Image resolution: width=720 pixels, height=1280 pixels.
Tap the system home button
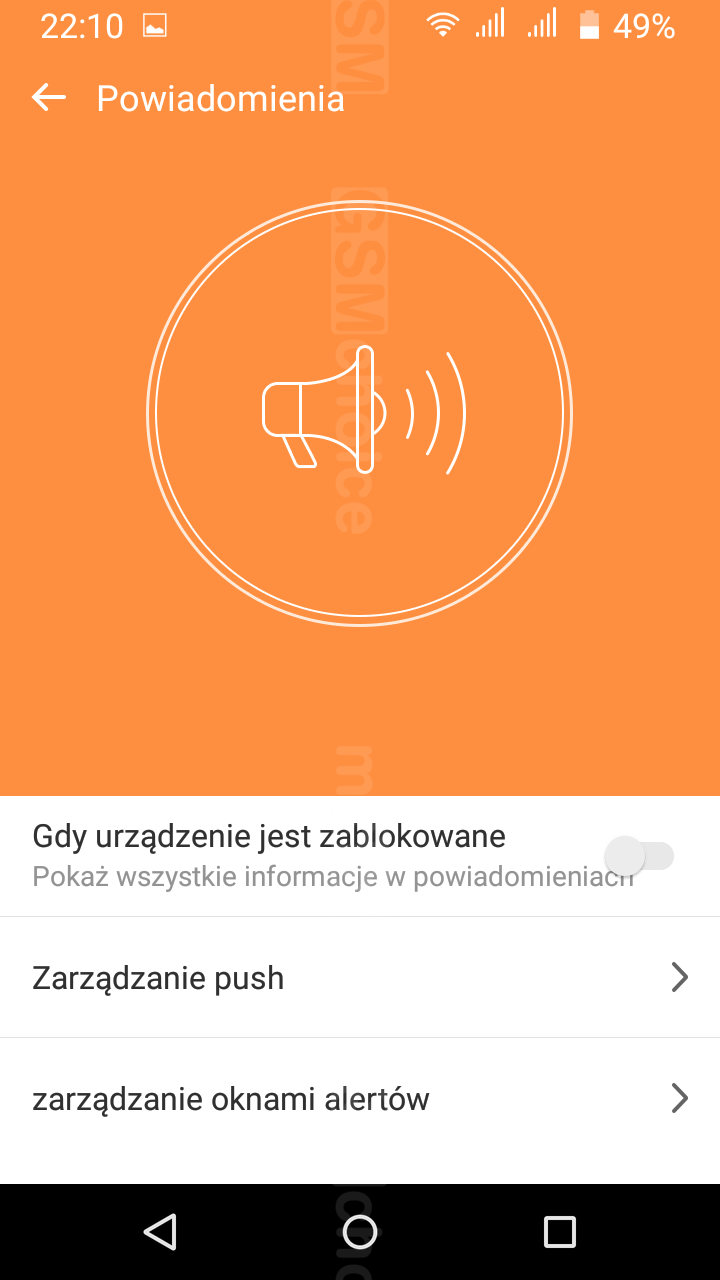click(x=360, y=1232)
